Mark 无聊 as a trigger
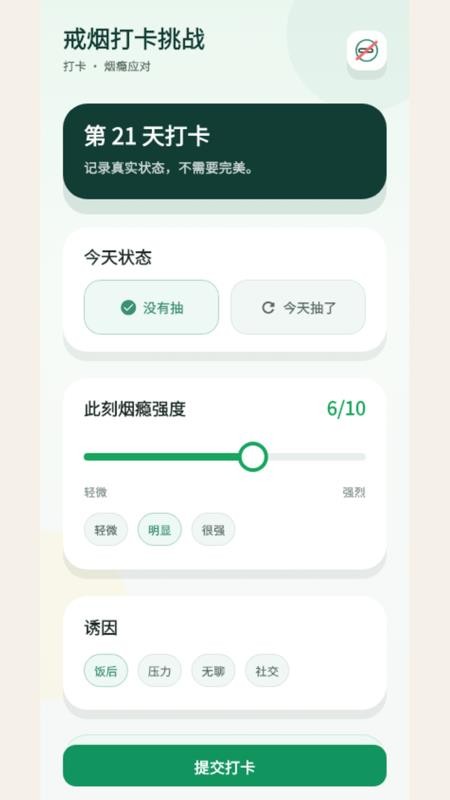Screen dimensions: 450x800 (x=213, y=670)
